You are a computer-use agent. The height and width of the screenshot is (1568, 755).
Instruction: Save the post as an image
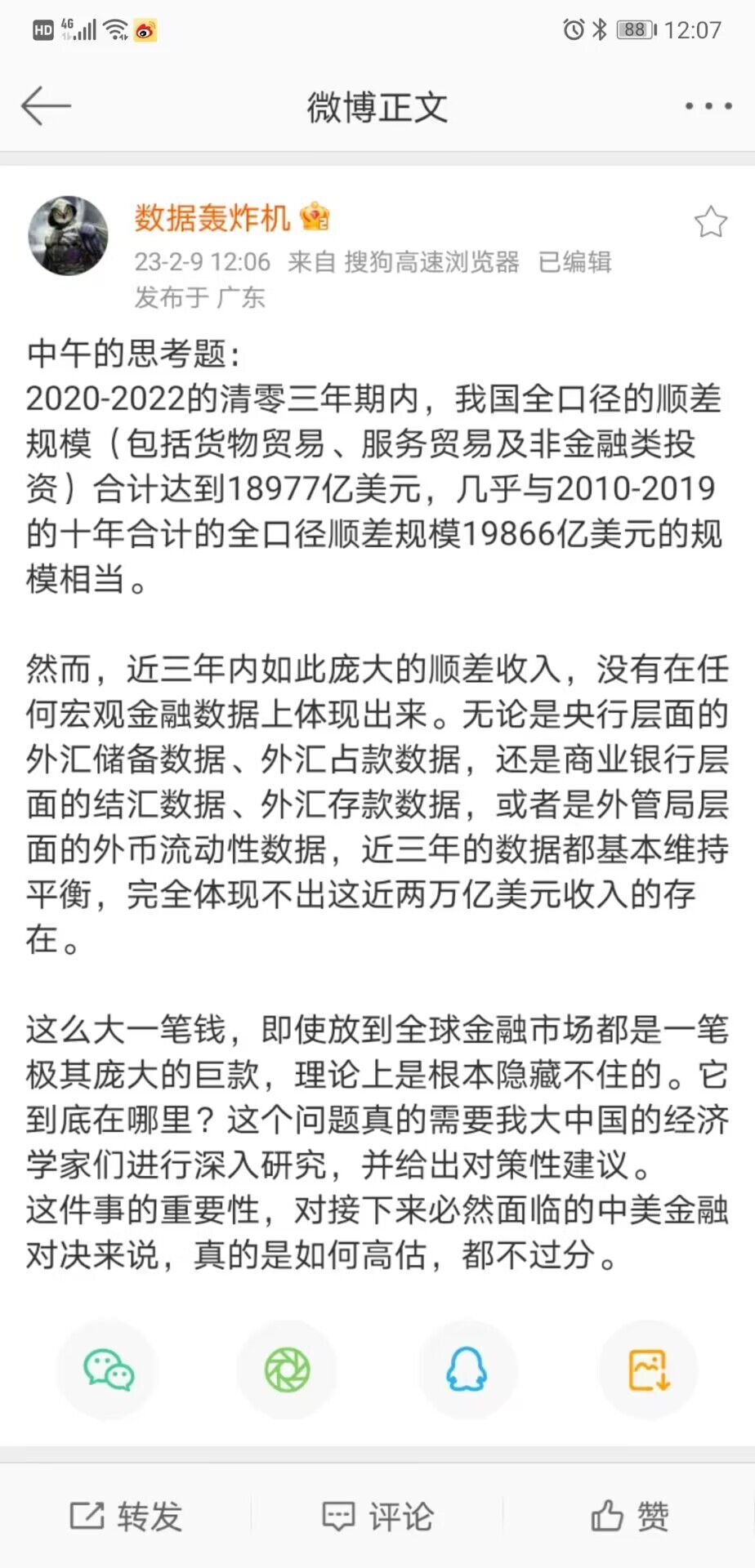coord(648,1370)
